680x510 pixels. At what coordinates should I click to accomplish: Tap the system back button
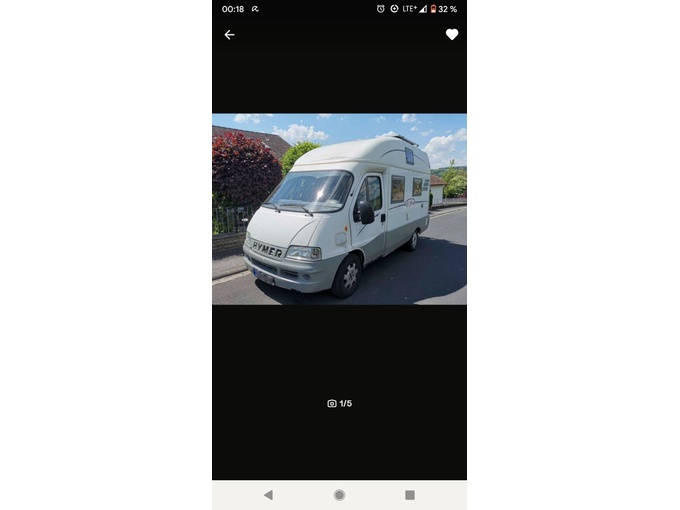click(x=268, y=495)
